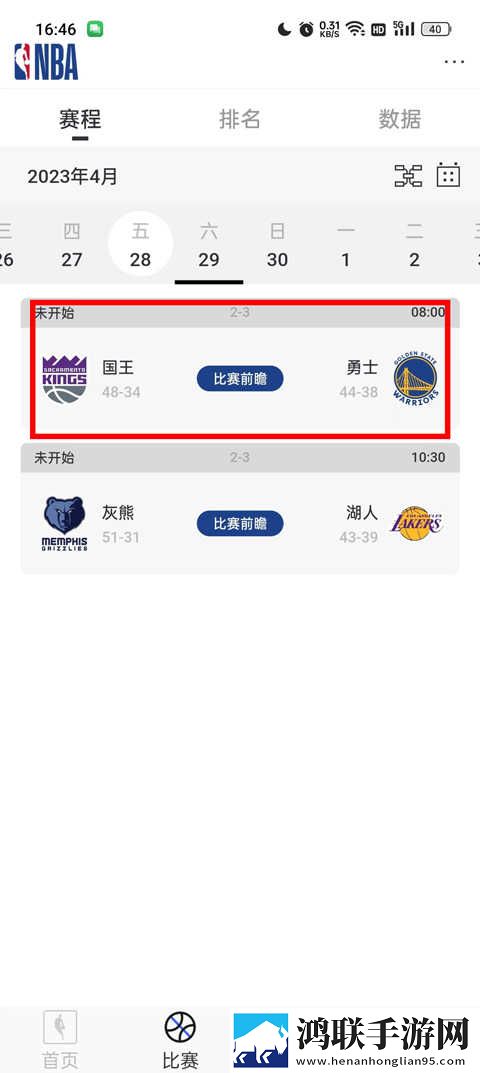The height and width of the screenshot is (1073, 480).
Task: Switch to the 数据 tab
Action: pos(400,119)
